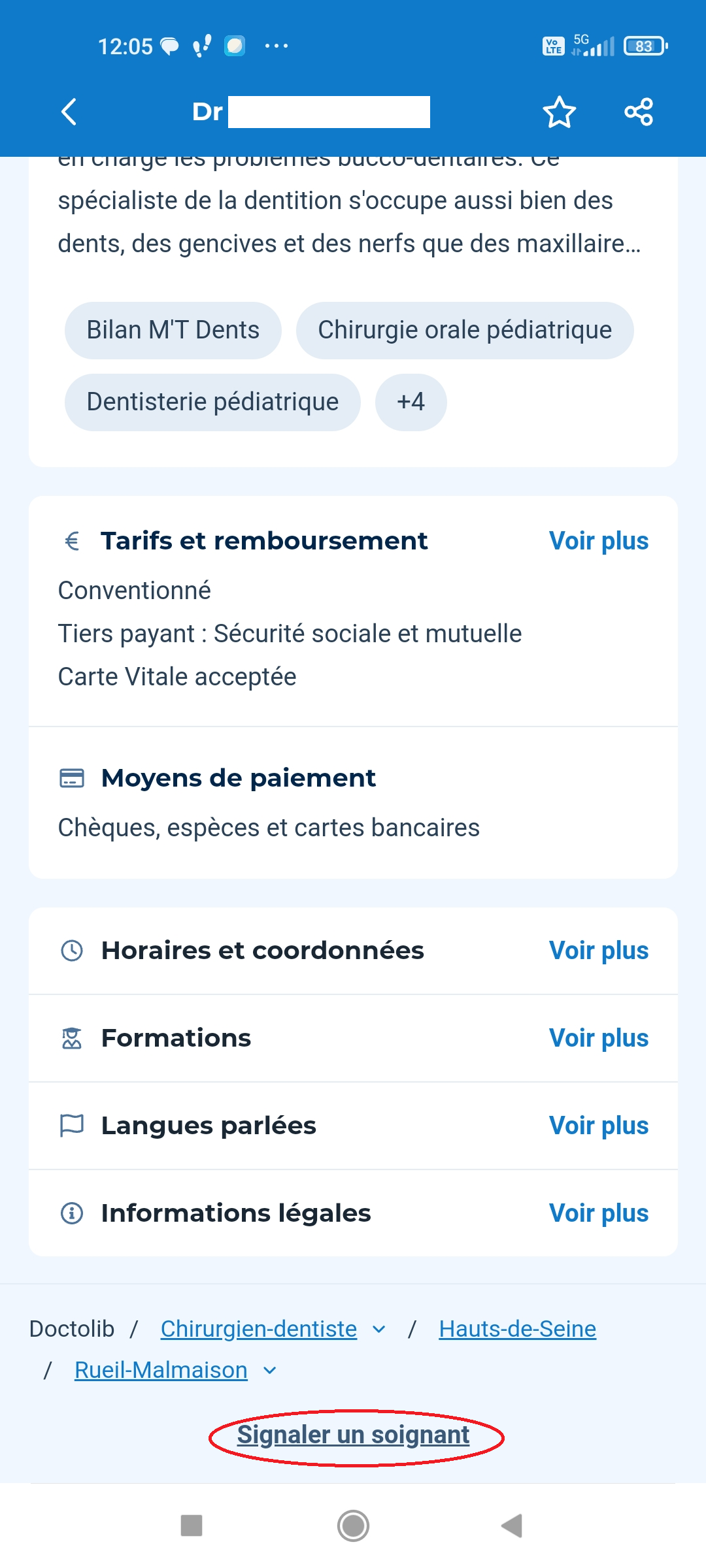
Task: Share this doctor's profile
Action: (639, 112)
